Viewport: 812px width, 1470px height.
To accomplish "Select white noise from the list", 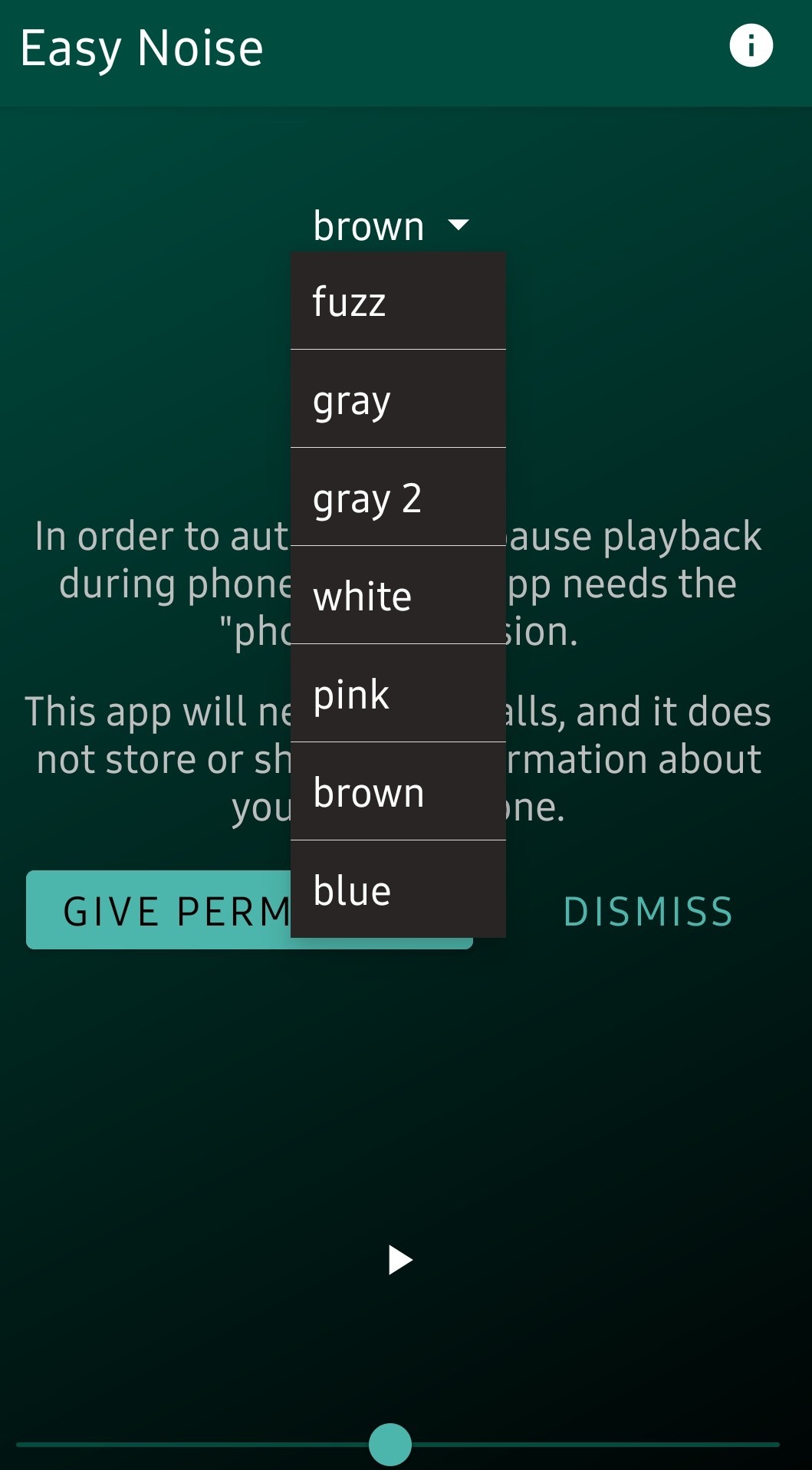I will pyautogui.click(x=398, y=595).
